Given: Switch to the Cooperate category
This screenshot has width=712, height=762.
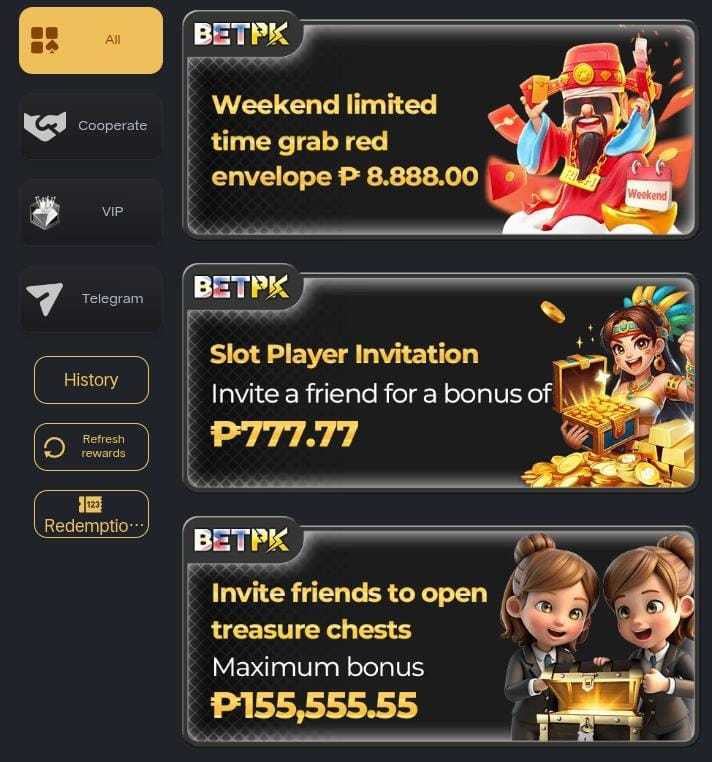Looking at the screenshot, I should coord(91,126).
